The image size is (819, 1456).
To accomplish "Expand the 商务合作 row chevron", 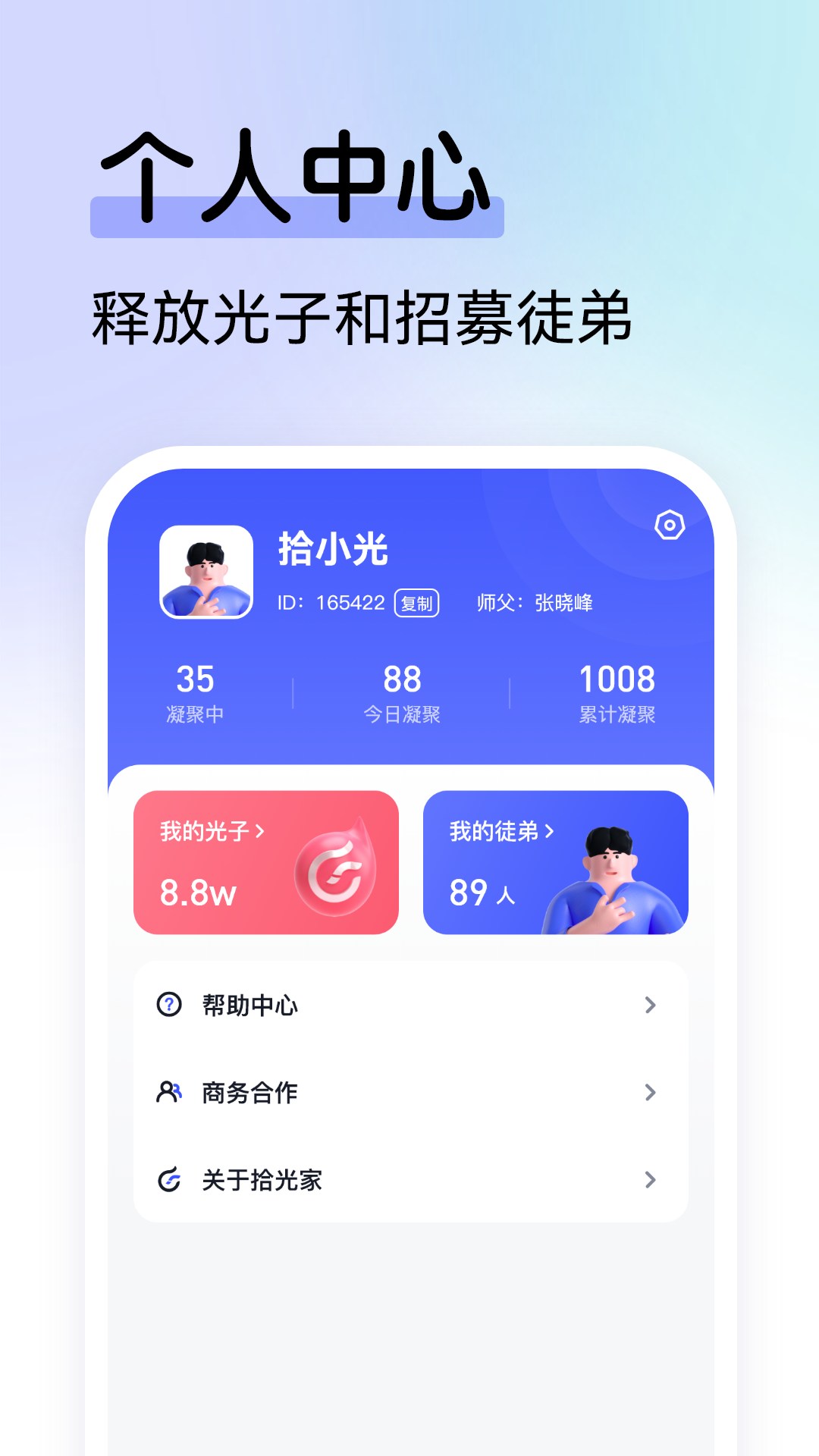I will click(651, 1092).
